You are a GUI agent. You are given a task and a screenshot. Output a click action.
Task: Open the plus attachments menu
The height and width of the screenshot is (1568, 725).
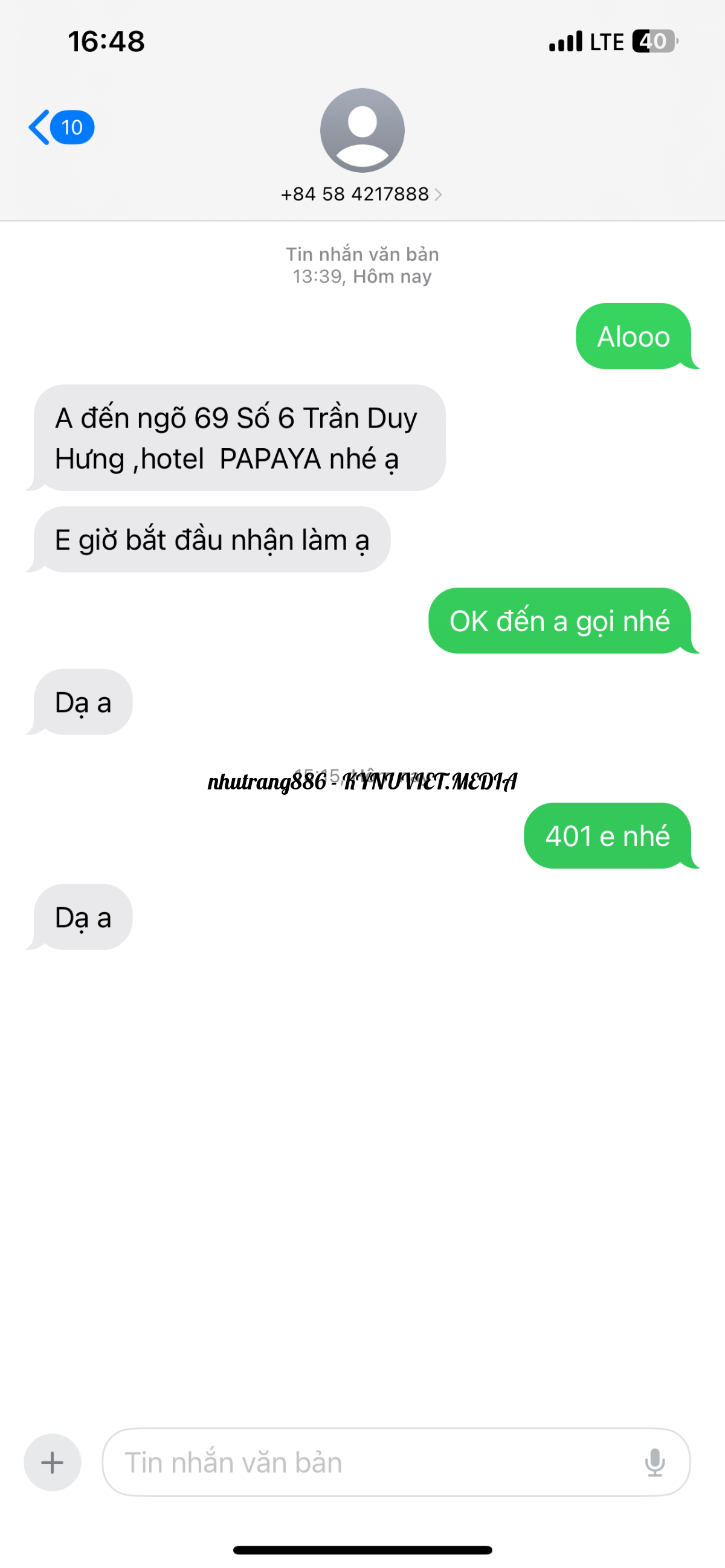point(53,1462)
